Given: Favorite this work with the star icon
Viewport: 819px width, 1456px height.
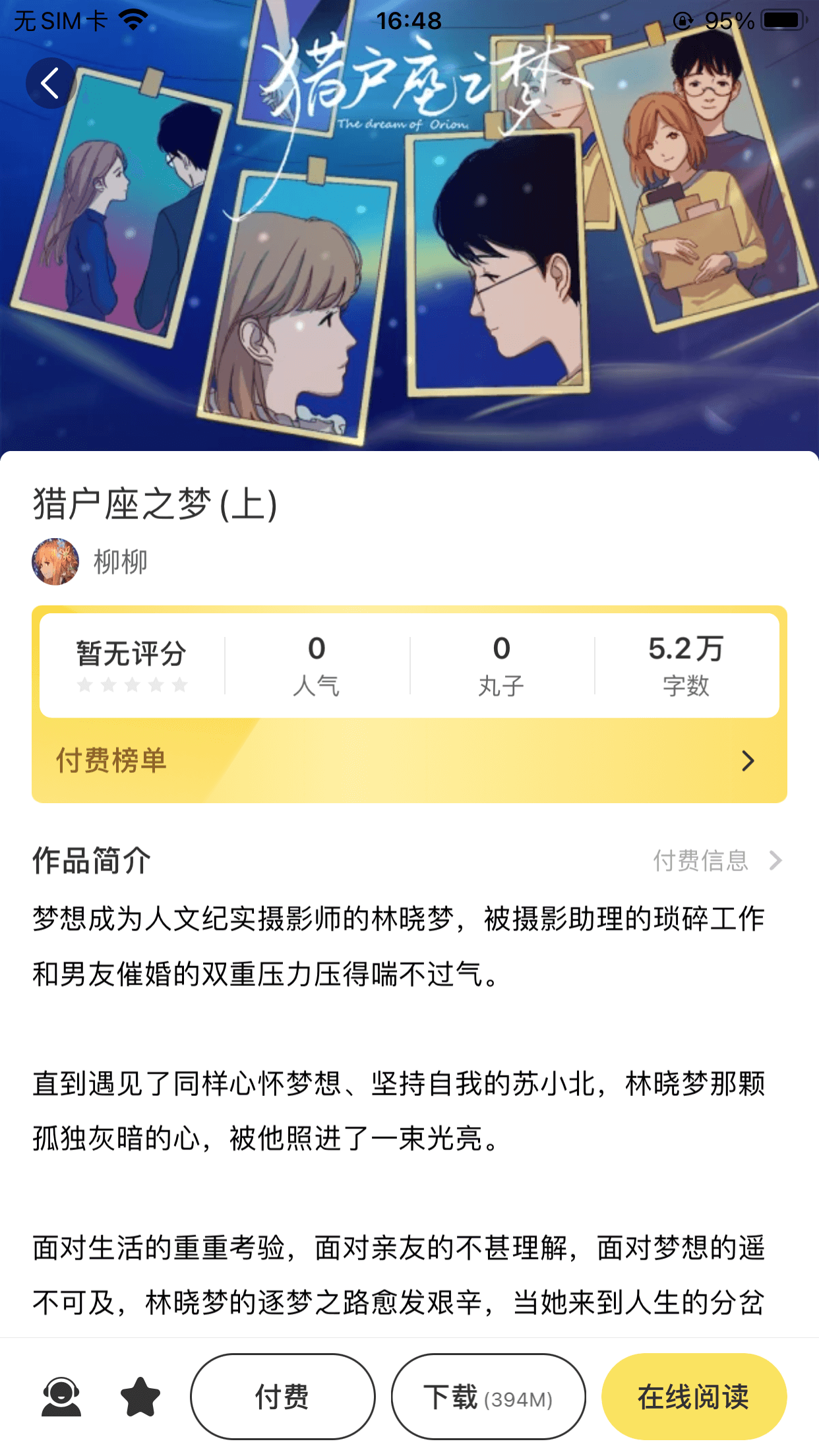Looking at the screenshot, I should [140, 1397].
